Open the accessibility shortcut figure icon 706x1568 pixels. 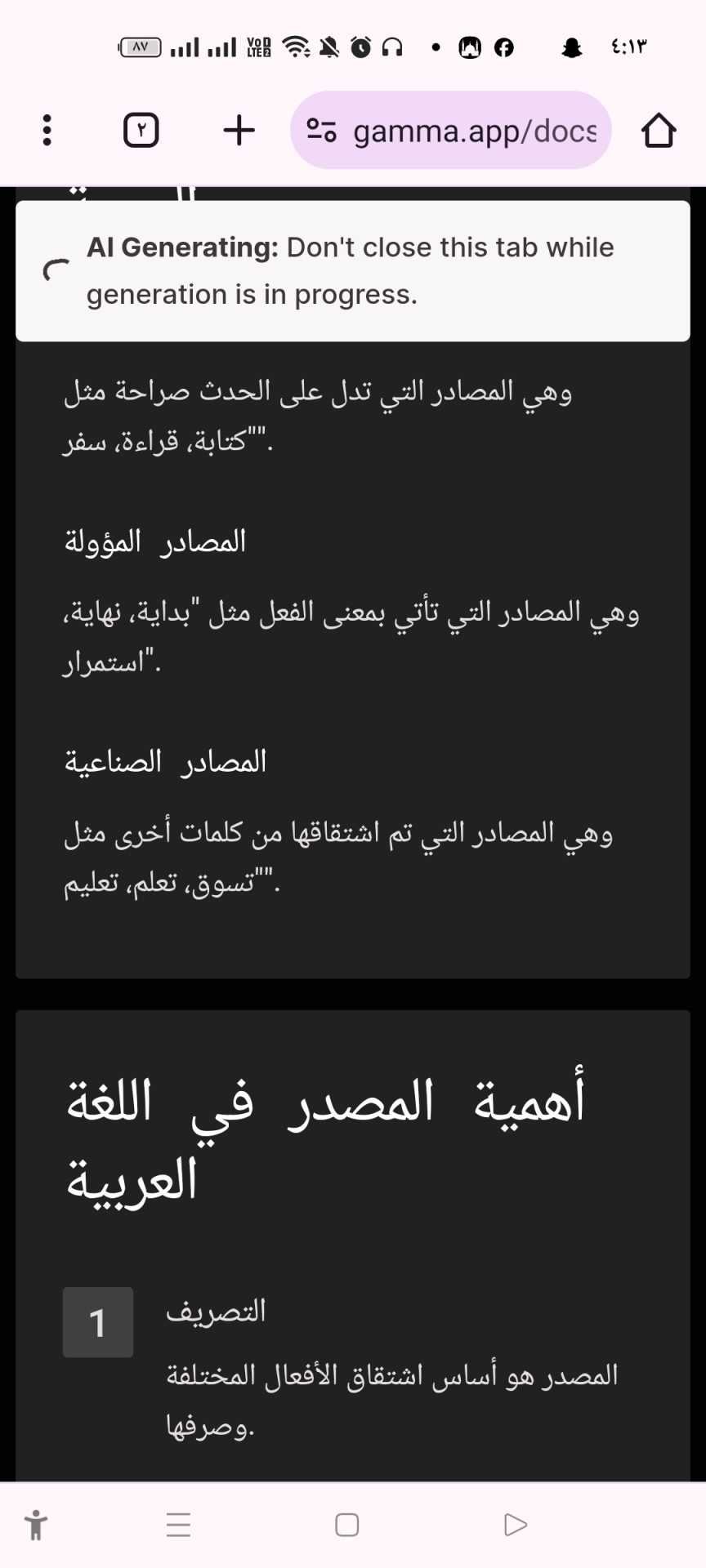(36, 1525)
